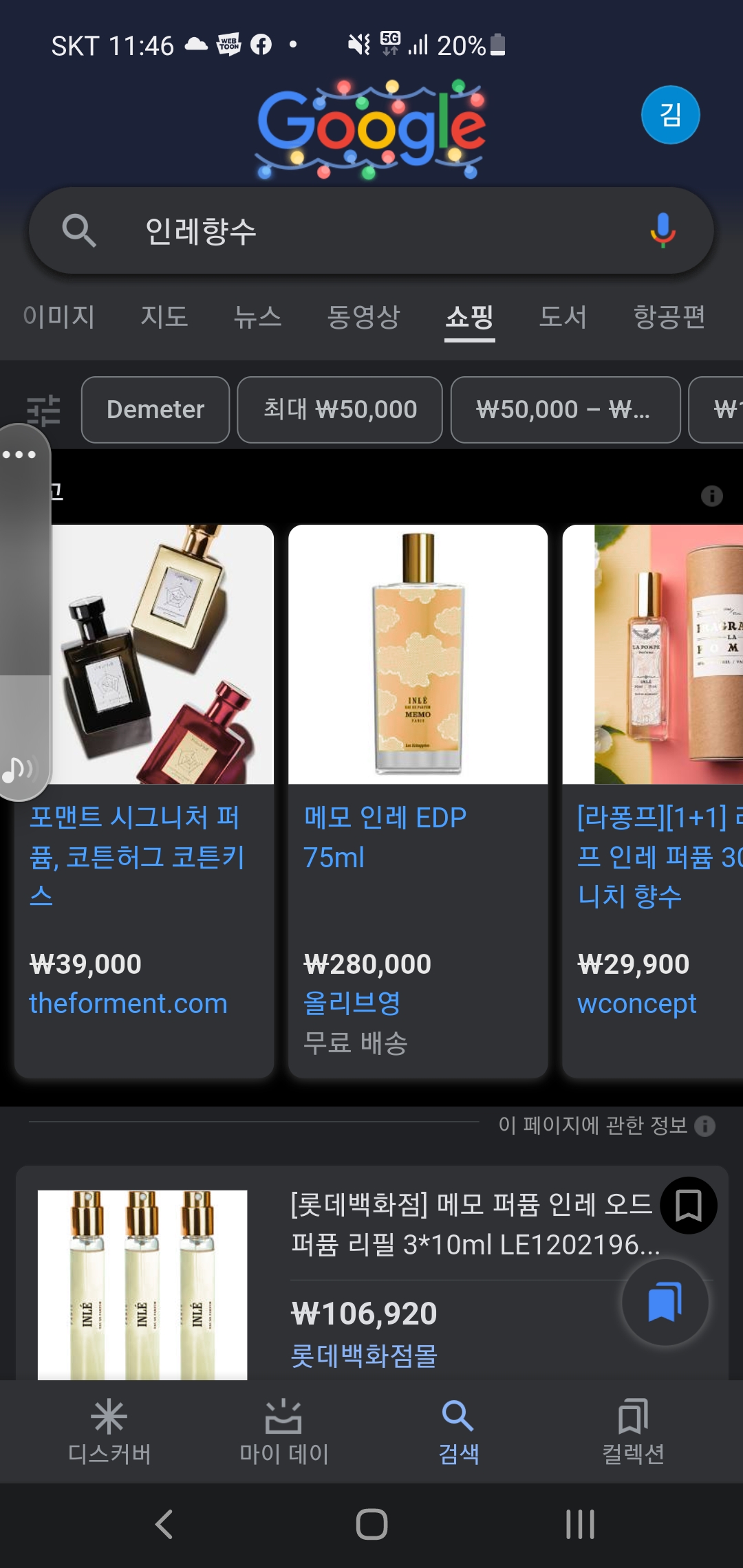Apply the Demeter brand filter chip
Screen dimensions: 743x1568
click(x=155, y=410)
